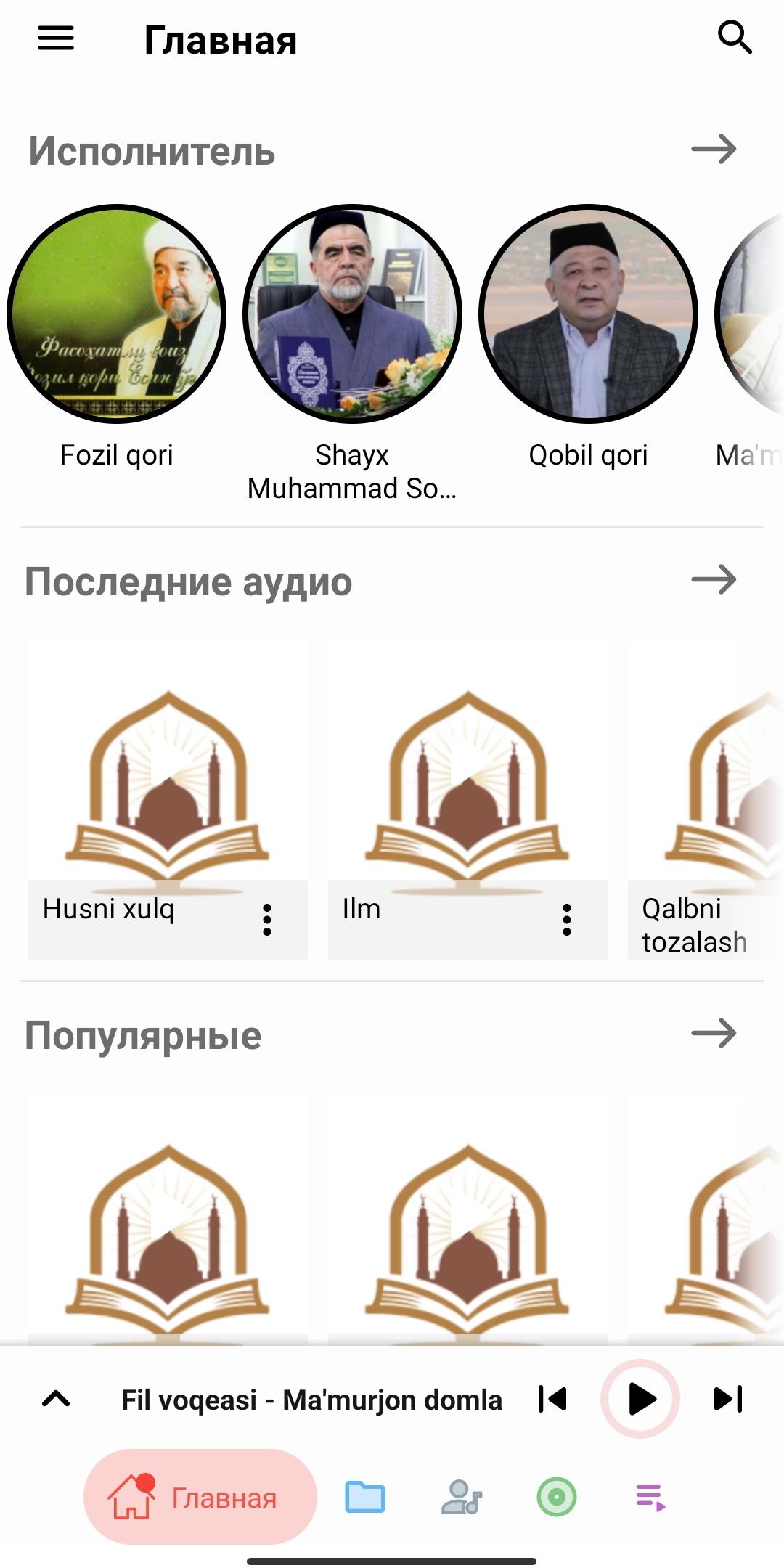Image resolution: width=784 pixels, height=1568 pixels.
Task: Skip to the next track
Action: [x=728, y=1399]
